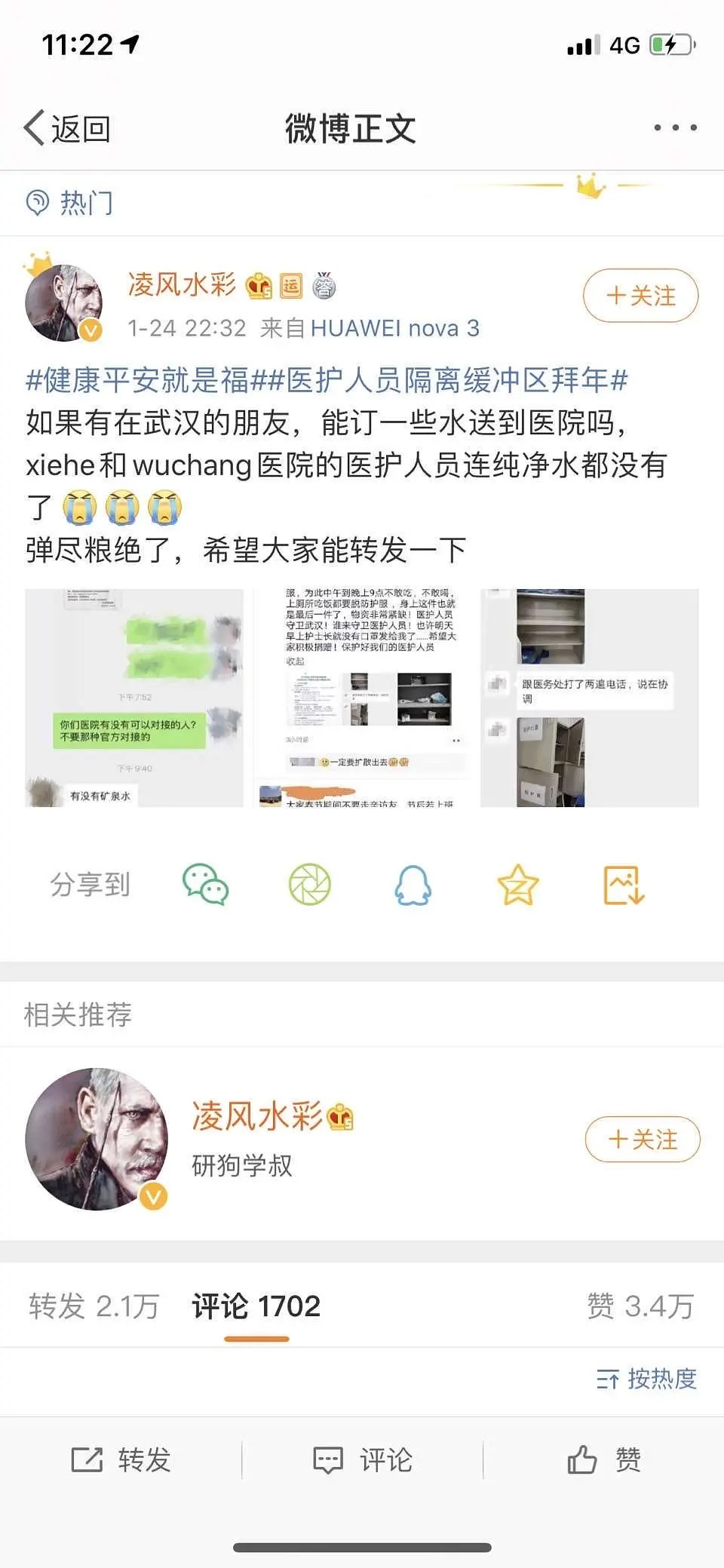
Task: Repost using the bottom 转发 button
Action: click(x=121, y=1460)
